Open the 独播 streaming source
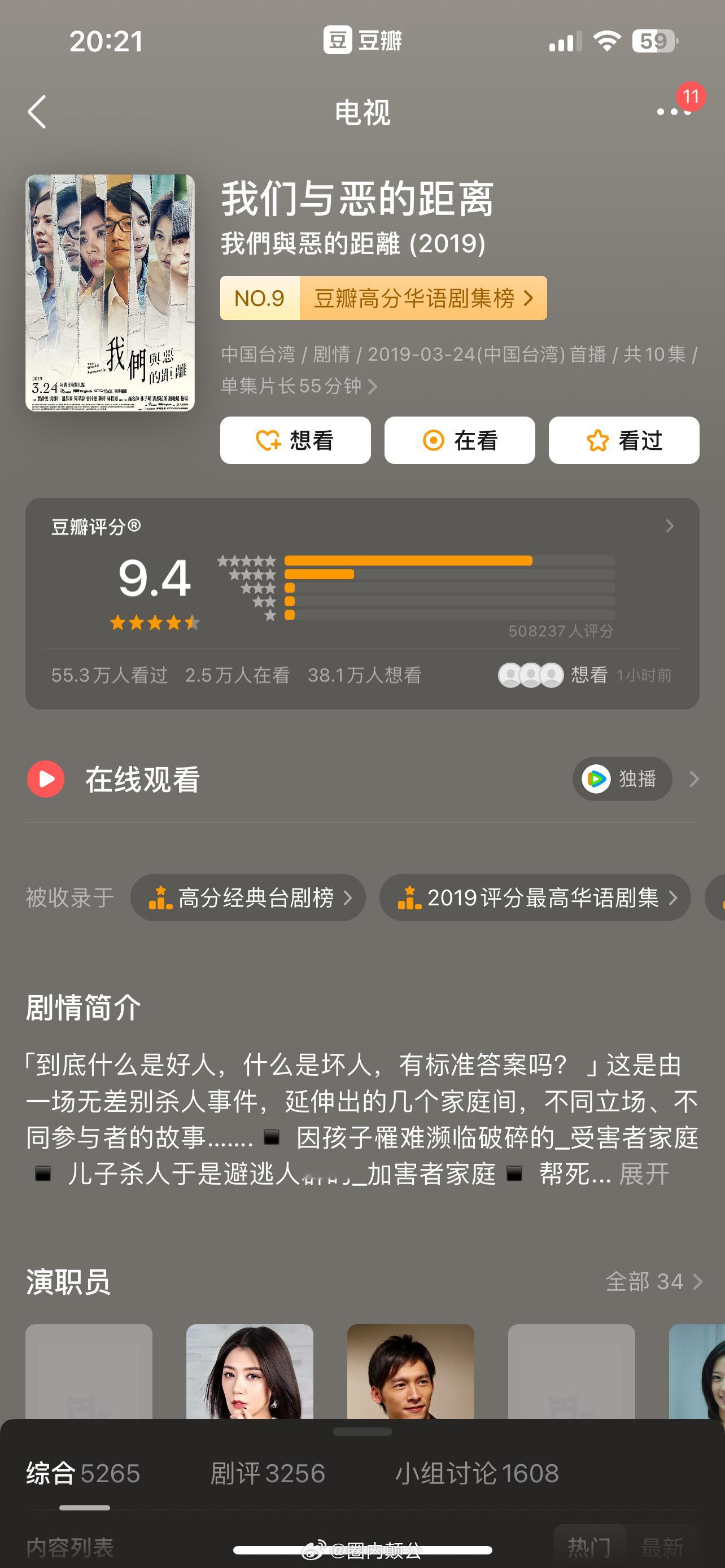Screen dimensions: 725x1568 (622, 778)
